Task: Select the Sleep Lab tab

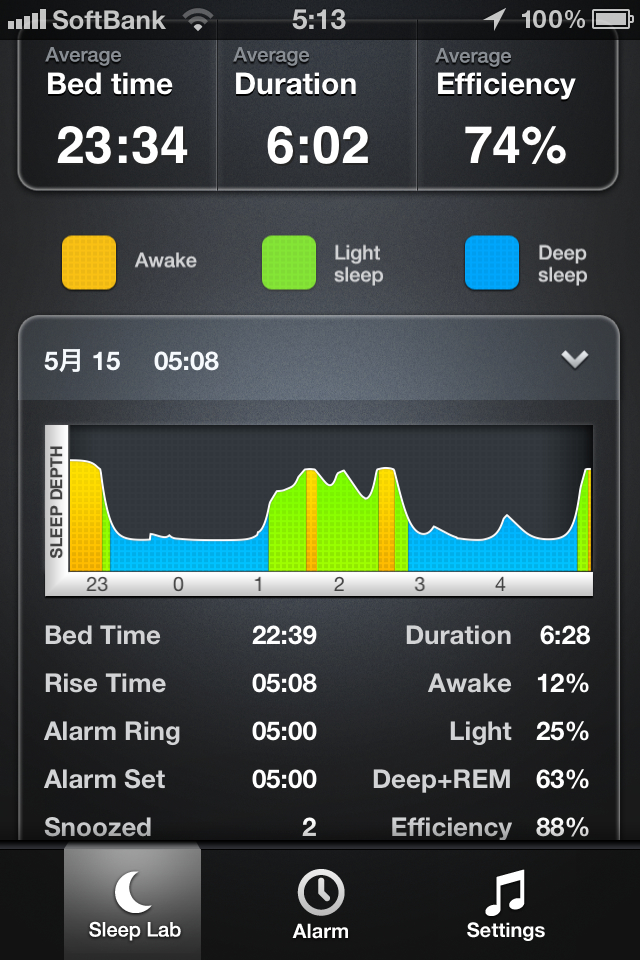Action: (x=134, y=903)
